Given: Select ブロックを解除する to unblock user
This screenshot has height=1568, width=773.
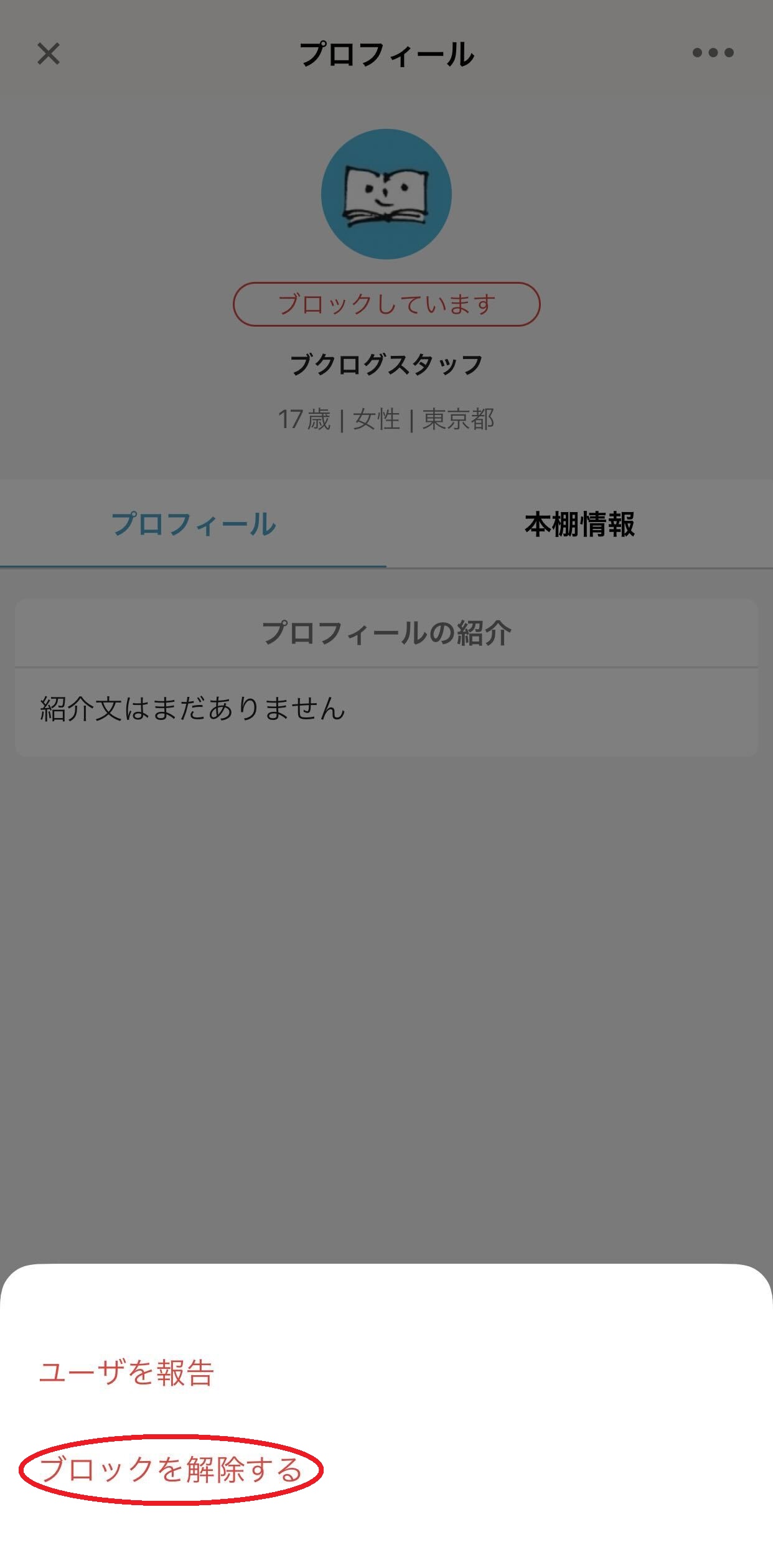Looking at the screenshot, I should [171, 1470].
